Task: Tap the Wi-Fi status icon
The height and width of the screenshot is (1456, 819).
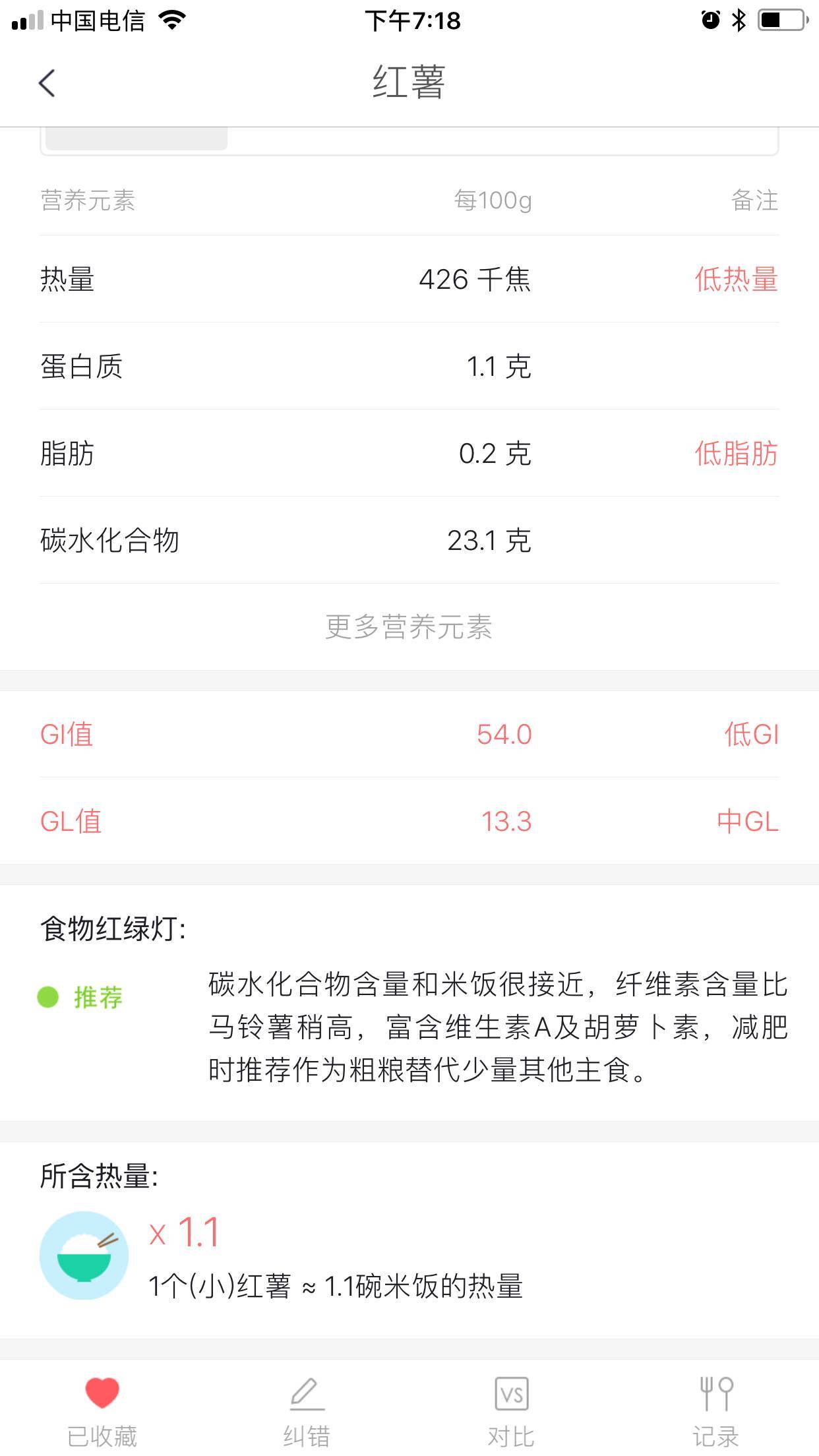Action: (173, 20)
